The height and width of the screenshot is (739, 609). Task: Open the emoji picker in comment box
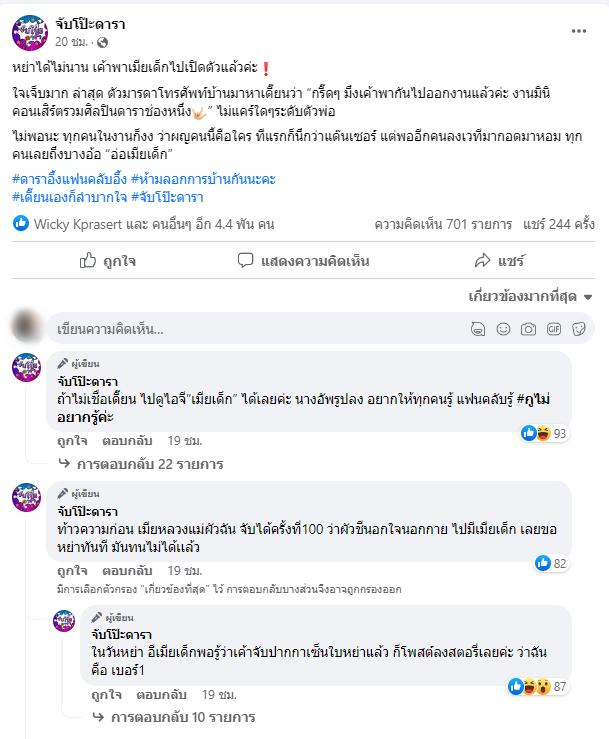coord(503,329)
